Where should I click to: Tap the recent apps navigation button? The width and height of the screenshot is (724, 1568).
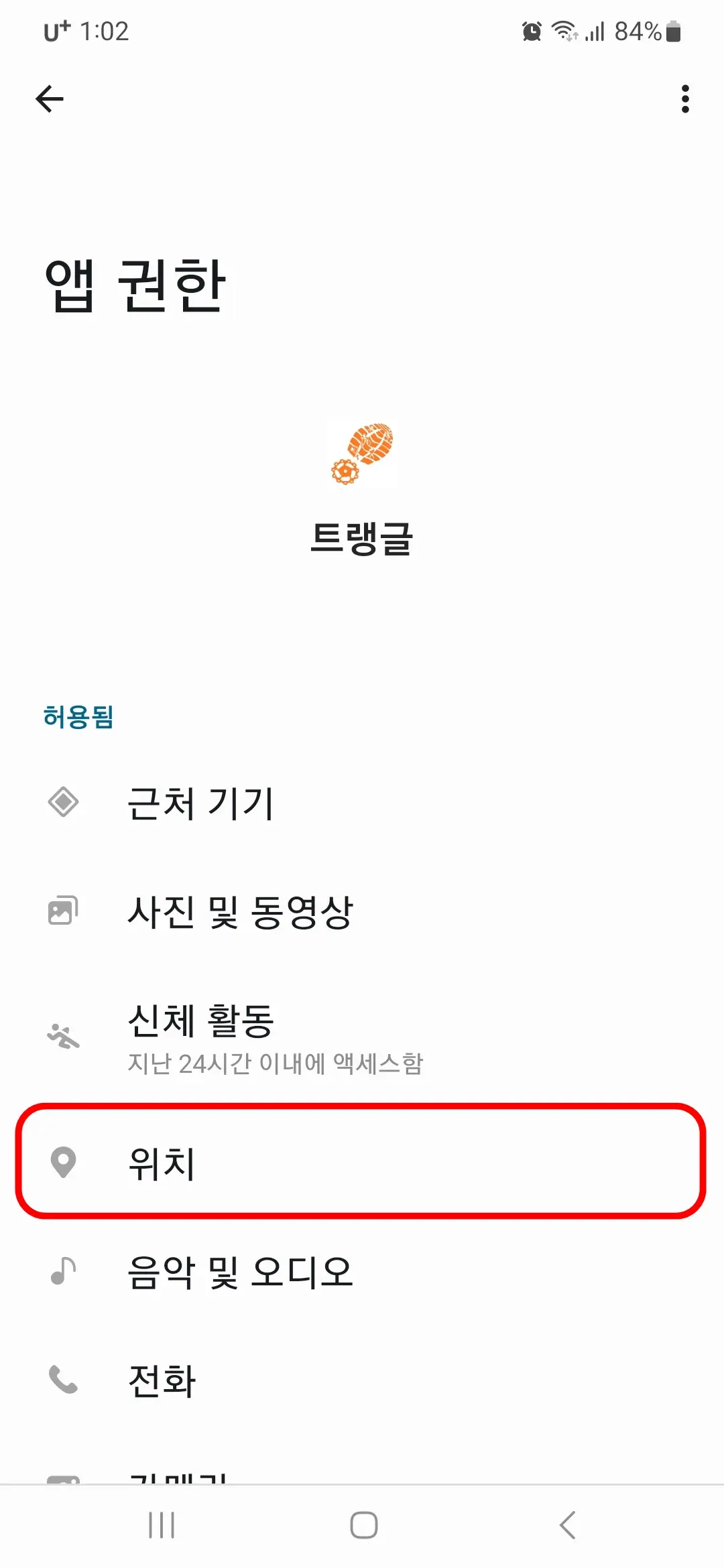click(160, 1525)
